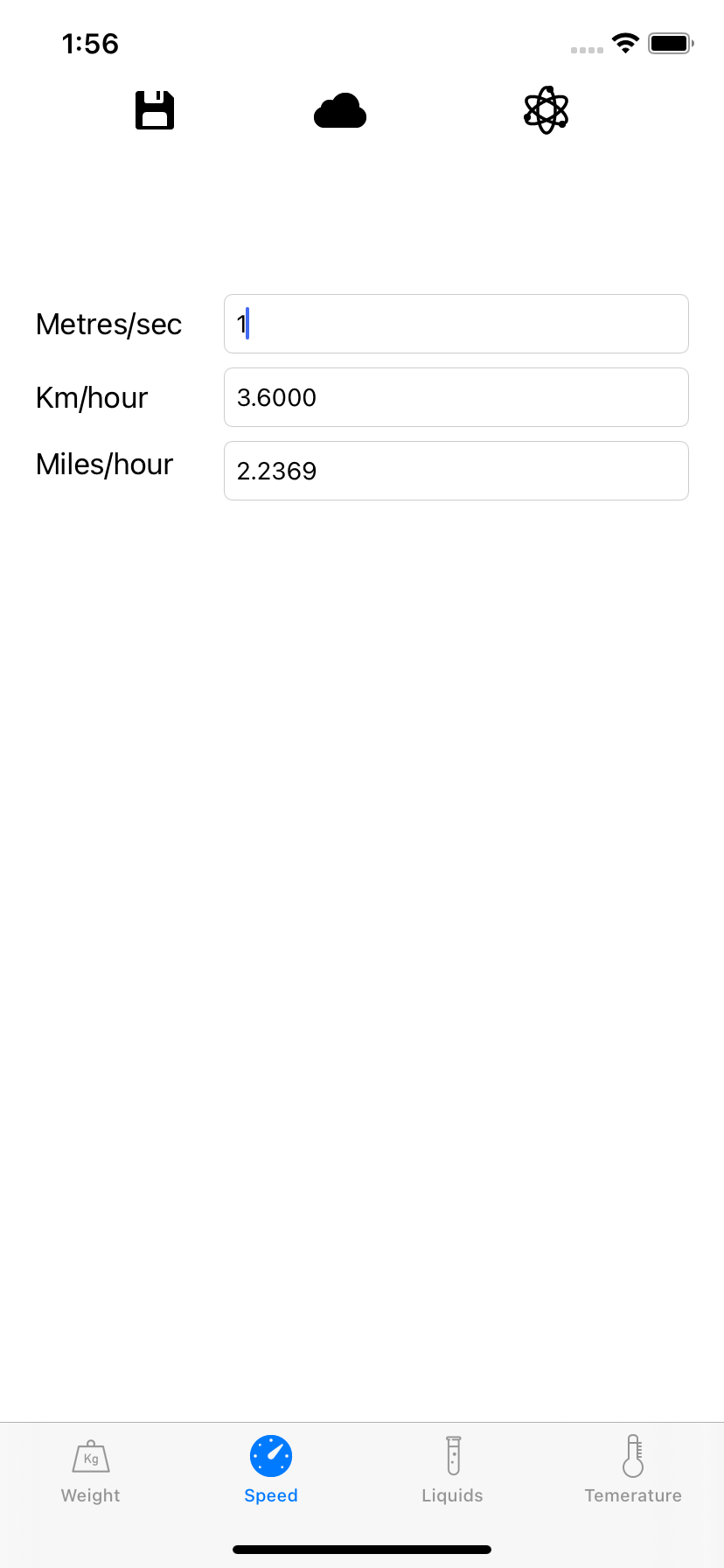
Task: Click the Km/hour value field
Action: click(455, 397)
